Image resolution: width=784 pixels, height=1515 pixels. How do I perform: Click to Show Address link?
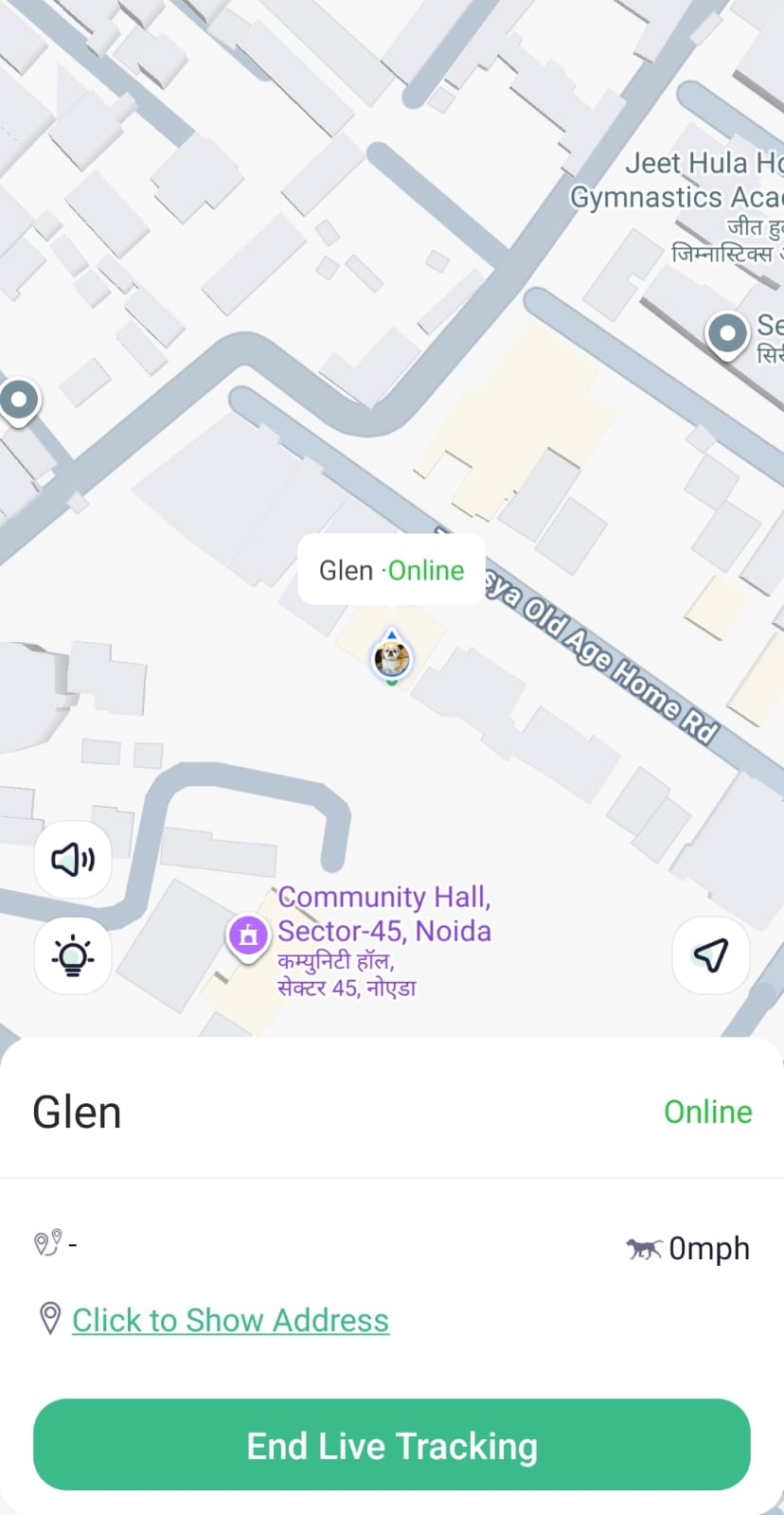[230, 1320]
